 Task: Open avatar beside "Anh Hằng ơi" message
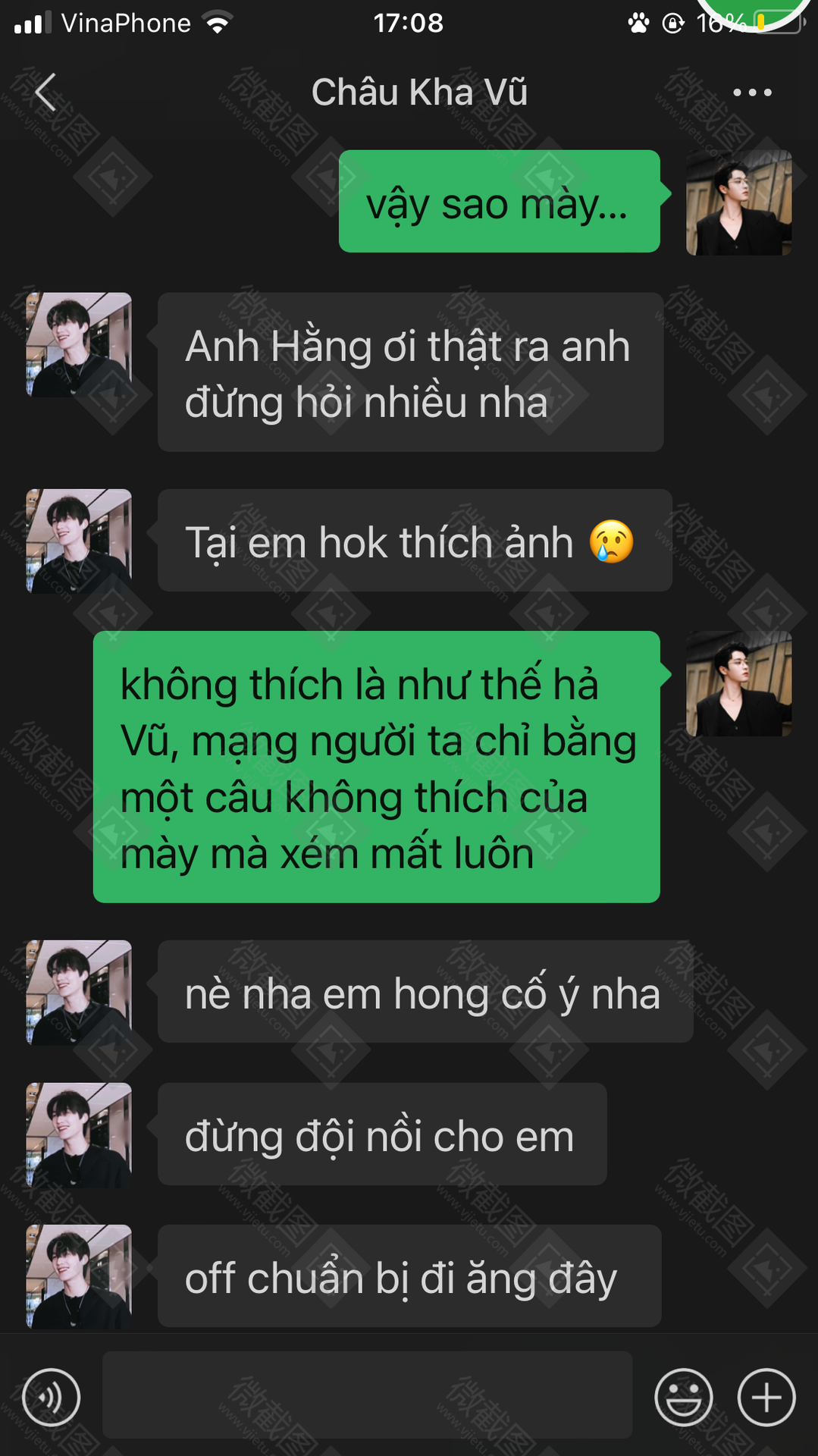coord(79,345)
